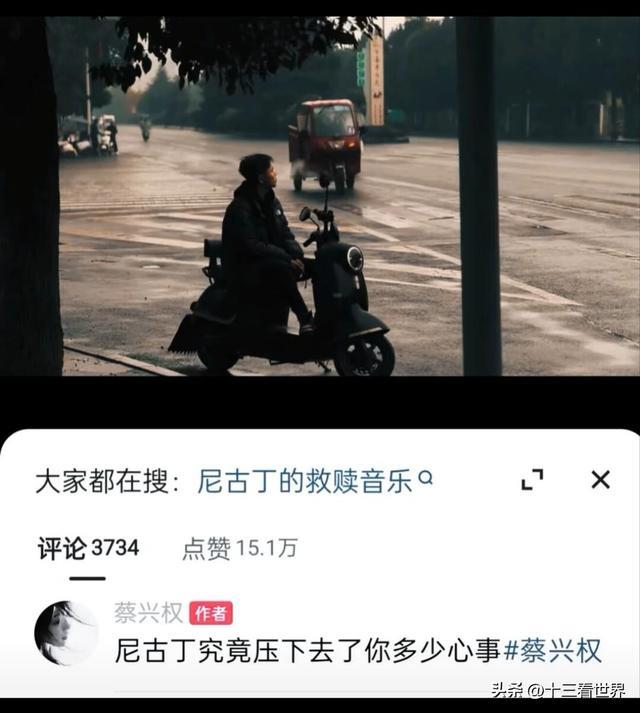Image resolution: width=640 pixels, height=713 pixels.
Task: Open 蔡兴权's profile via the avatar
Action: pos(66,633)
